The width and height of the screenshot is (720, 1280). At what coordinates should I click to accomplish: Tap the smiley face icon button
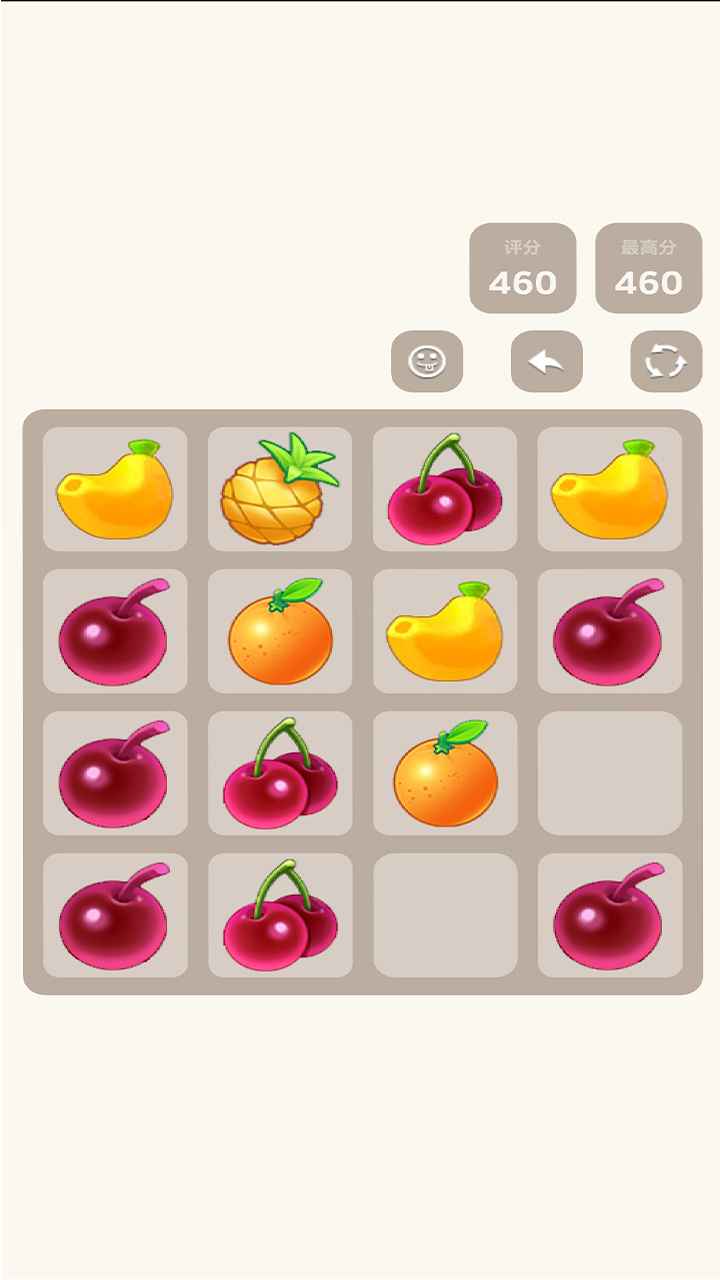tap(427, 361)
